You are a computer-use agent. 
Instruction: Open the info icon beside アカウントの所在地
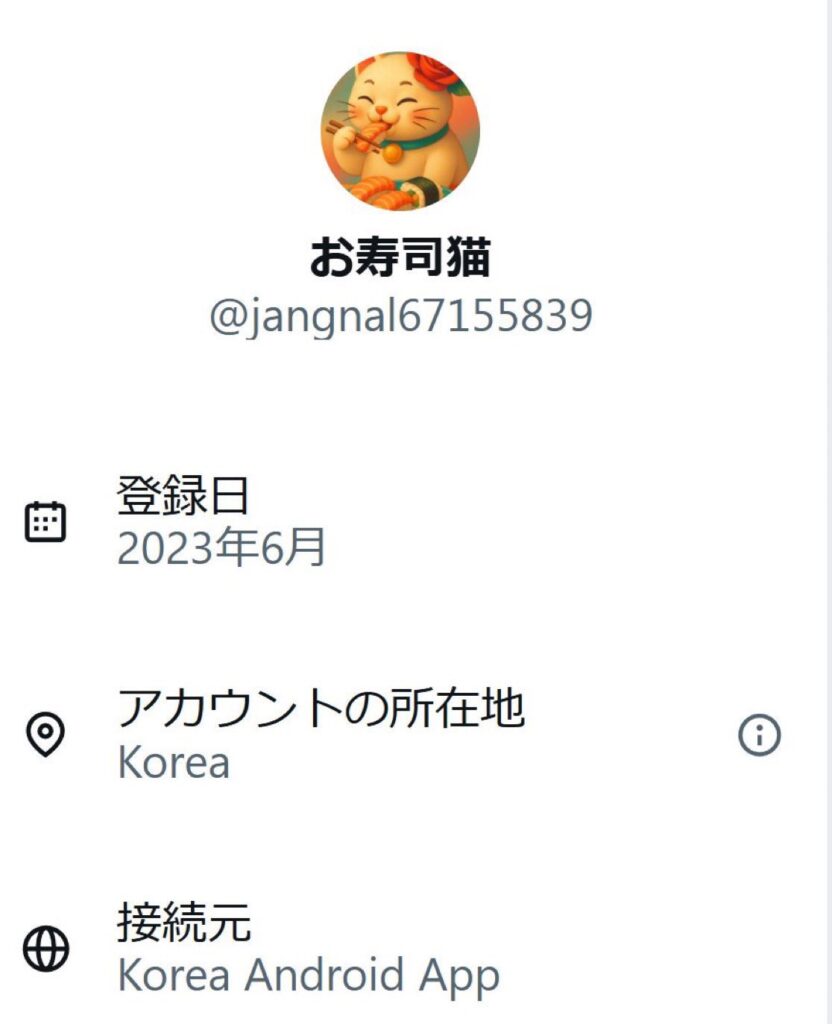(x=759, y=736)
